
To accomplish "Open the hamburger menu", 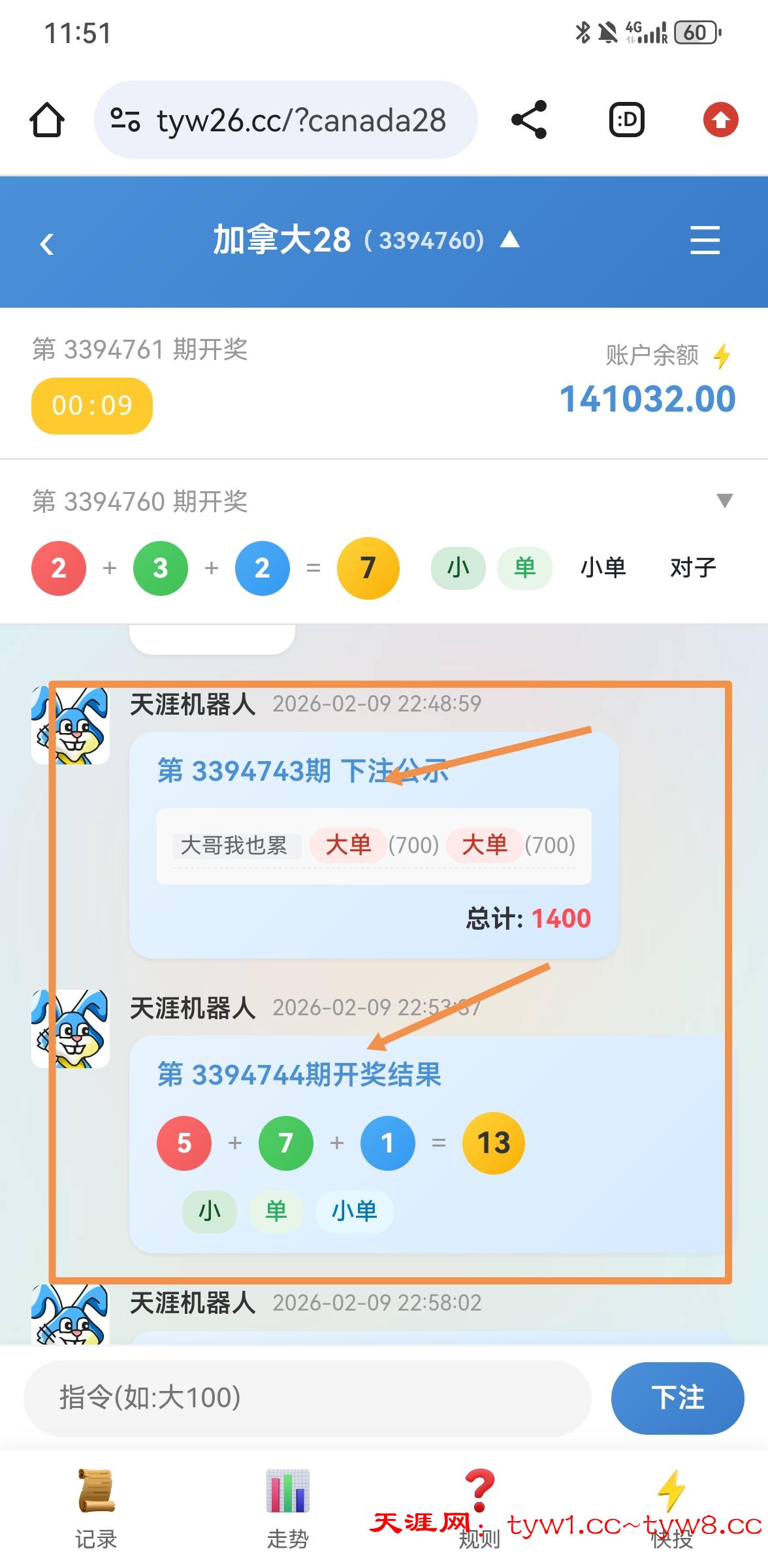I will (x=705, y=240).
